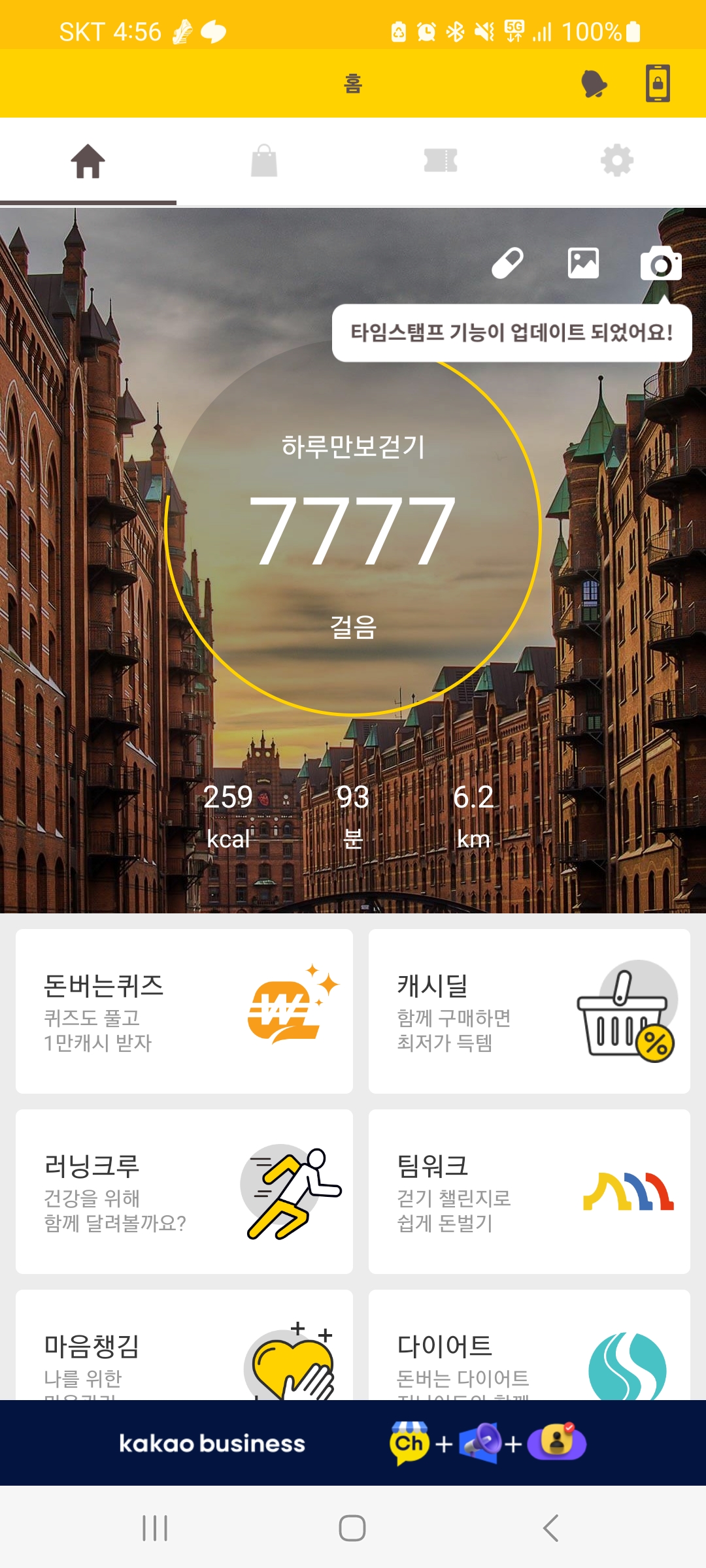Screen dimensions: 706x1568
Task: Open the 러닝크루 running card
Action: 184,1191
